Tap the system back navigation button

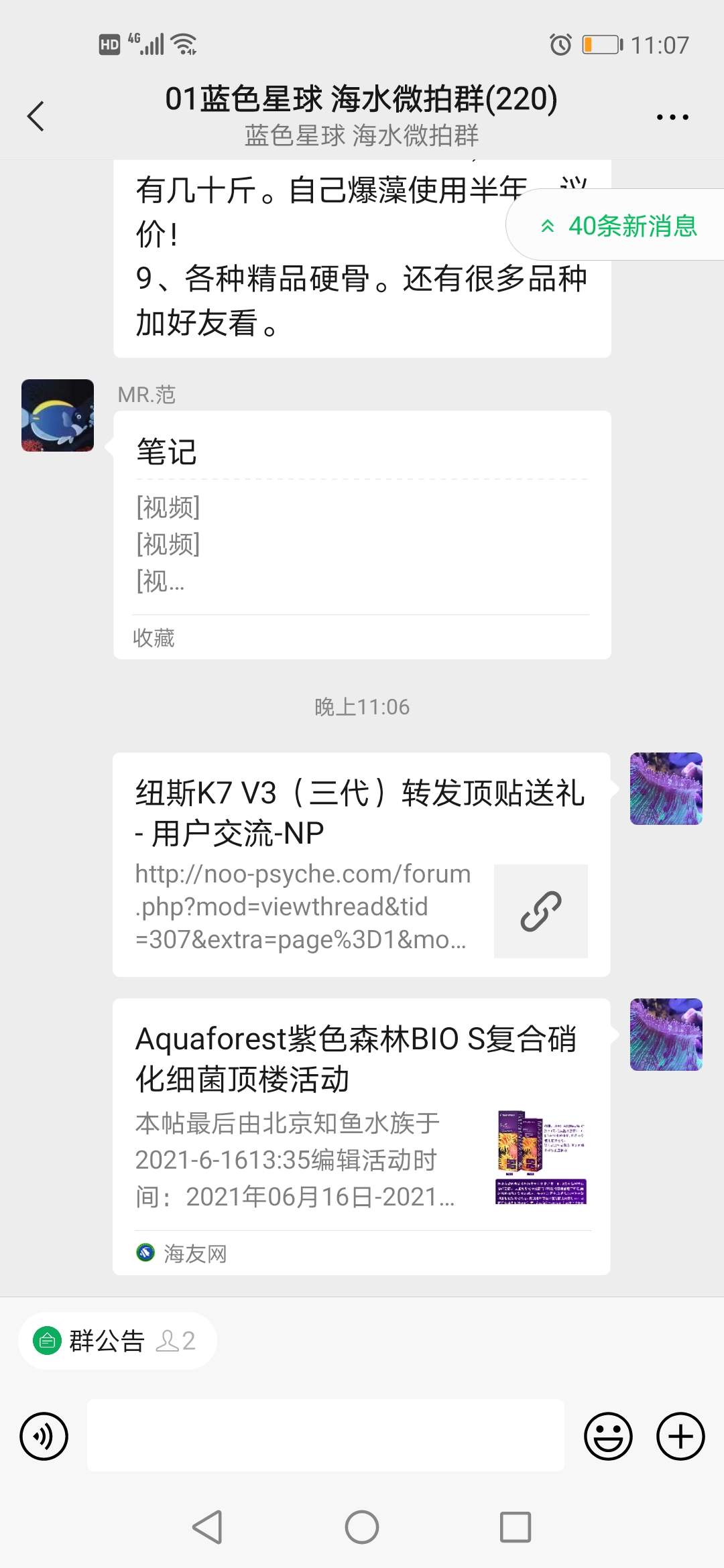[207, 1527]
